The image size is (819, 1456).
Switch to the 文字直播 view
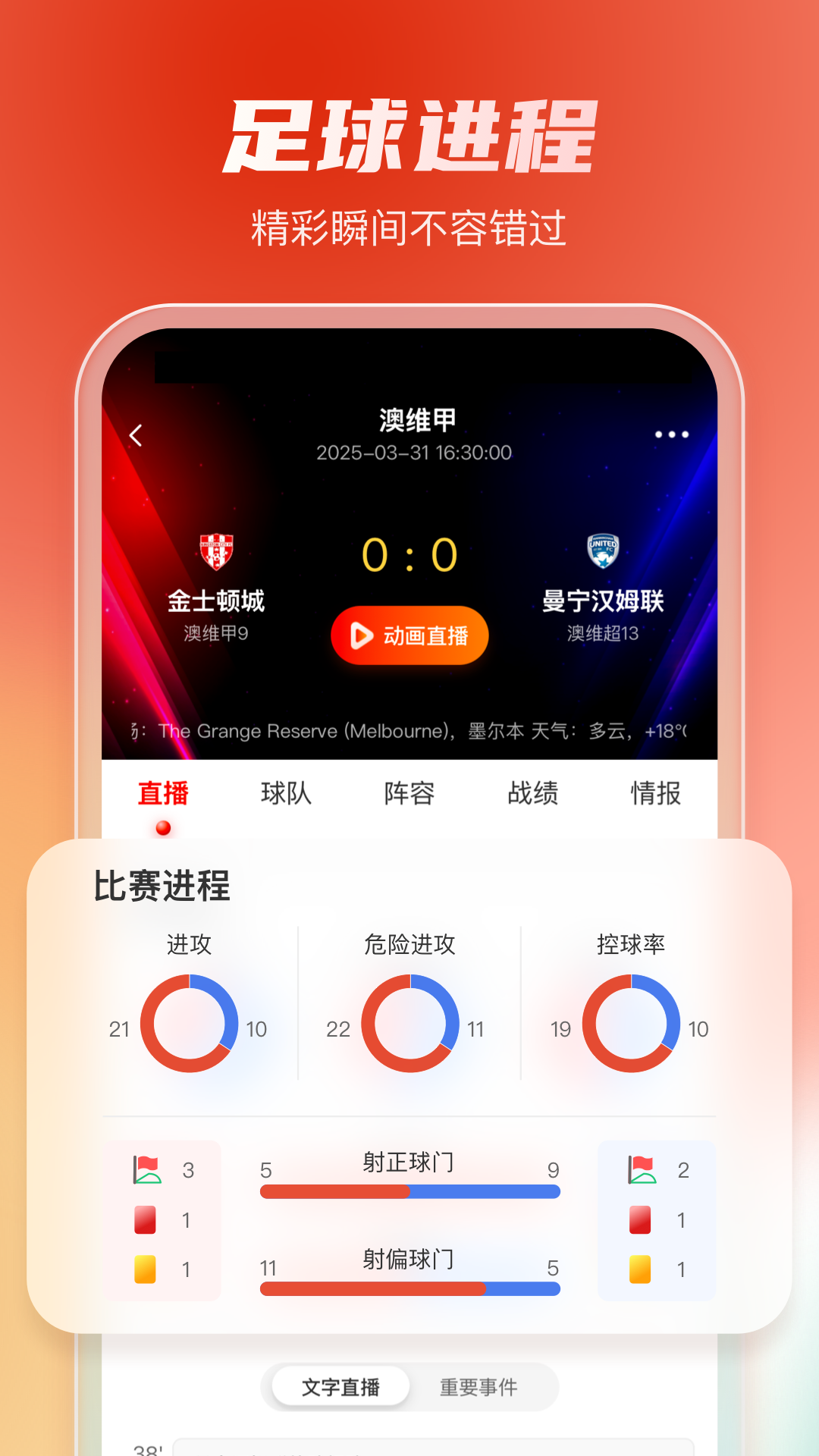tap(342, 1387)
